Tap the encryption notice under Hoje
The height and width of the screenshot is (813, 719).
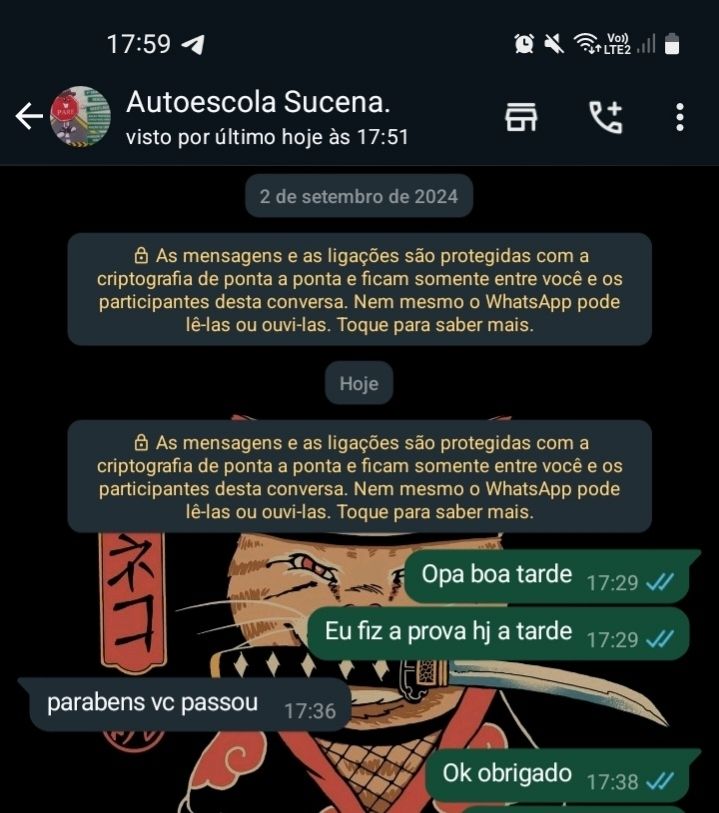point(359,476)
